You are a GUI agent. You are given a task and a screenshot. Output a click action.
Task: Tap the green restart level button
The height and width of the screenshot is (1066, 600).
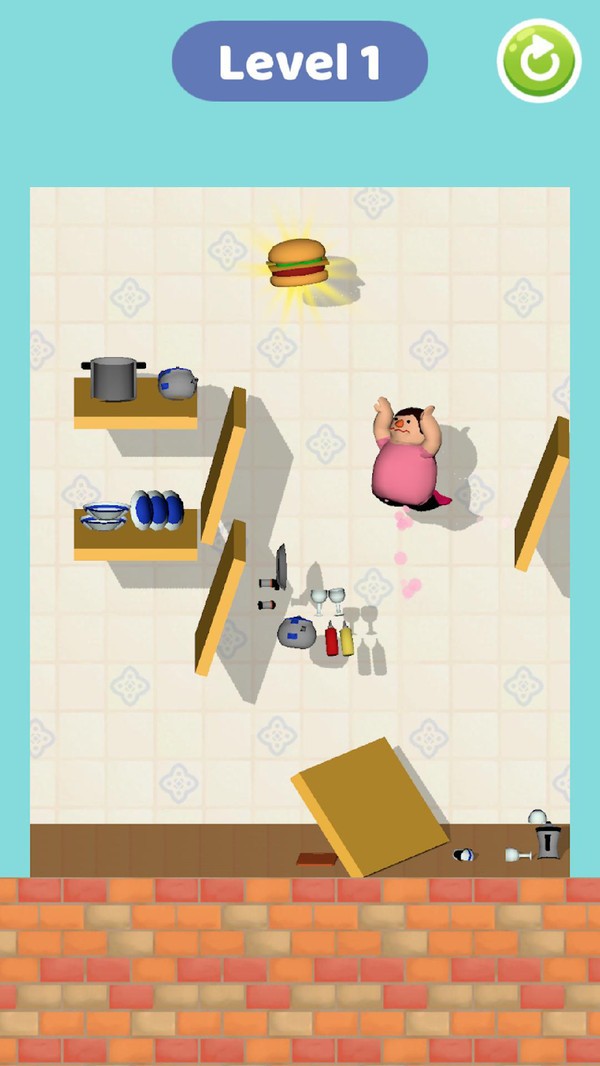coord(539,60)
